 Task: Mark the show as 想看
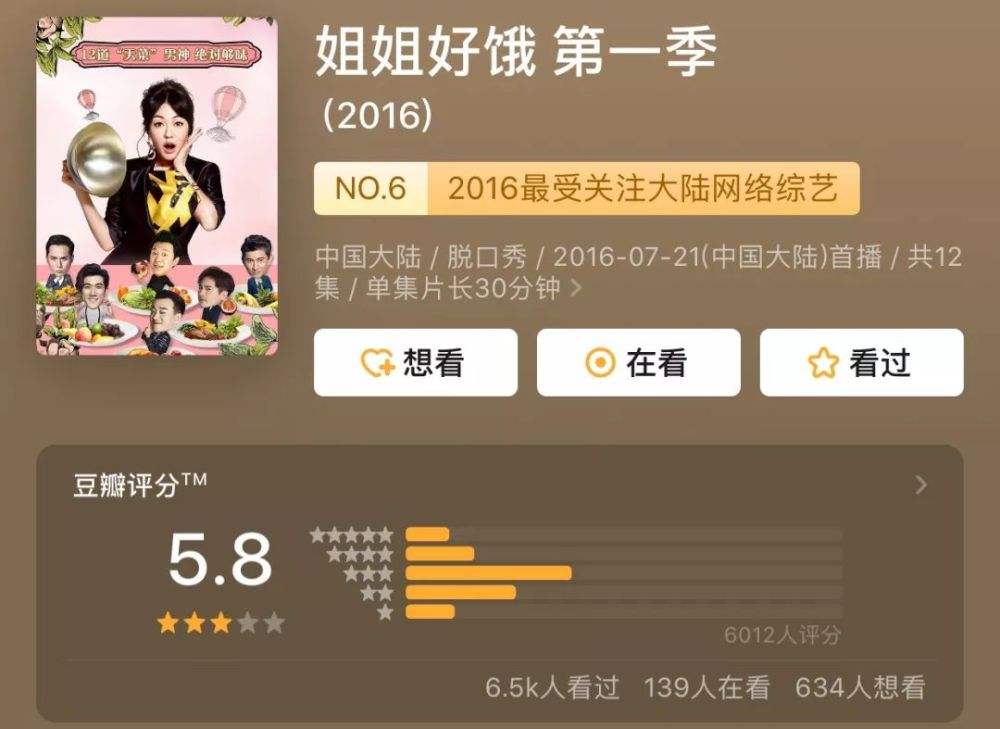tap(415, 363)
